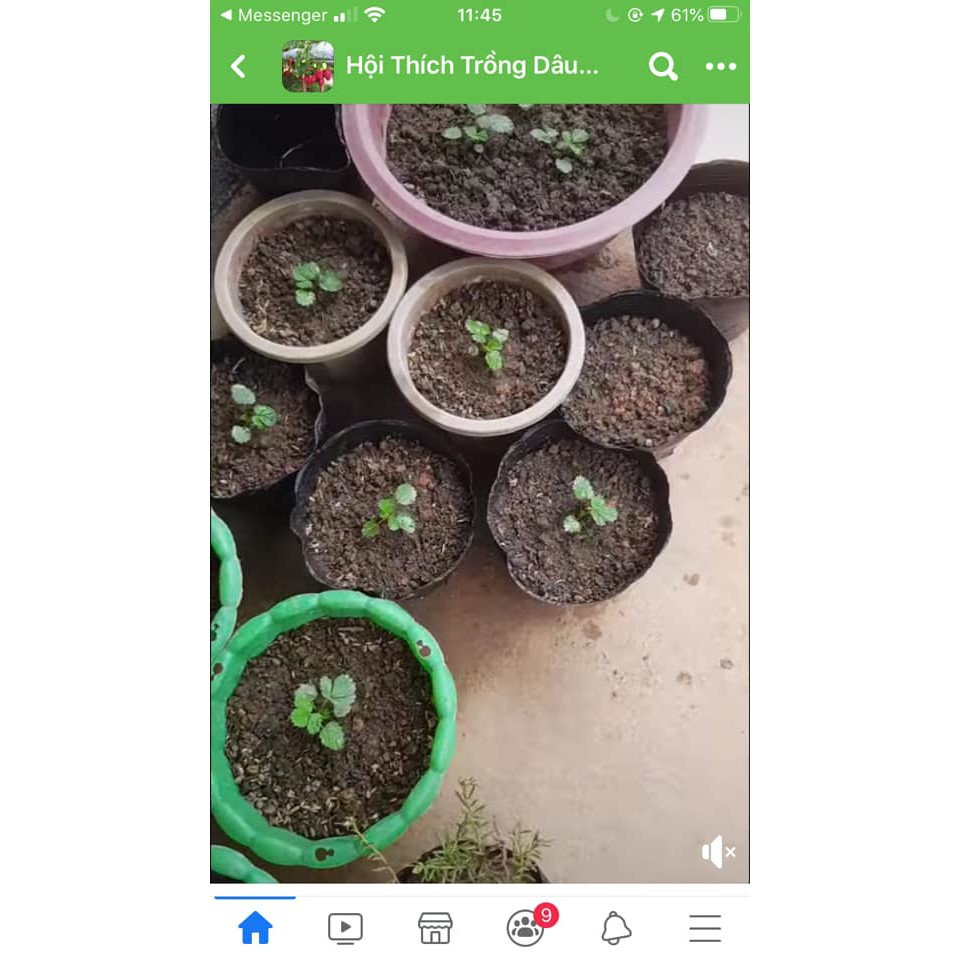Image resolution: width=960 pixels, height=960 pixels.
Task: Go to the Marketplace tab
Action: pyautogui.click(x=435, y=928)
